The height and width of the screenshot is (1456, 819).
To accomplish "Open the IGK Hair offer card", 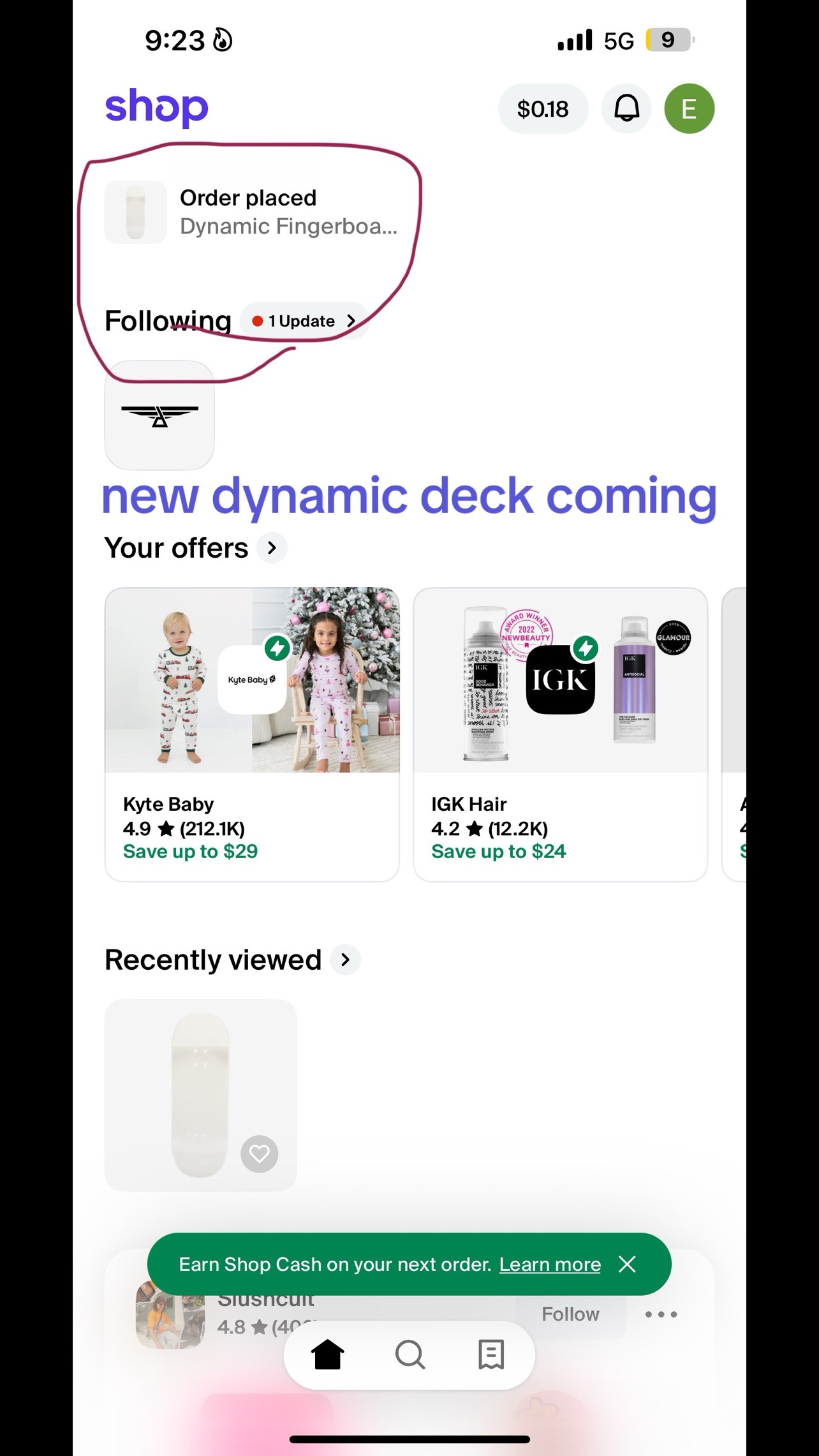I will (561, 734).
